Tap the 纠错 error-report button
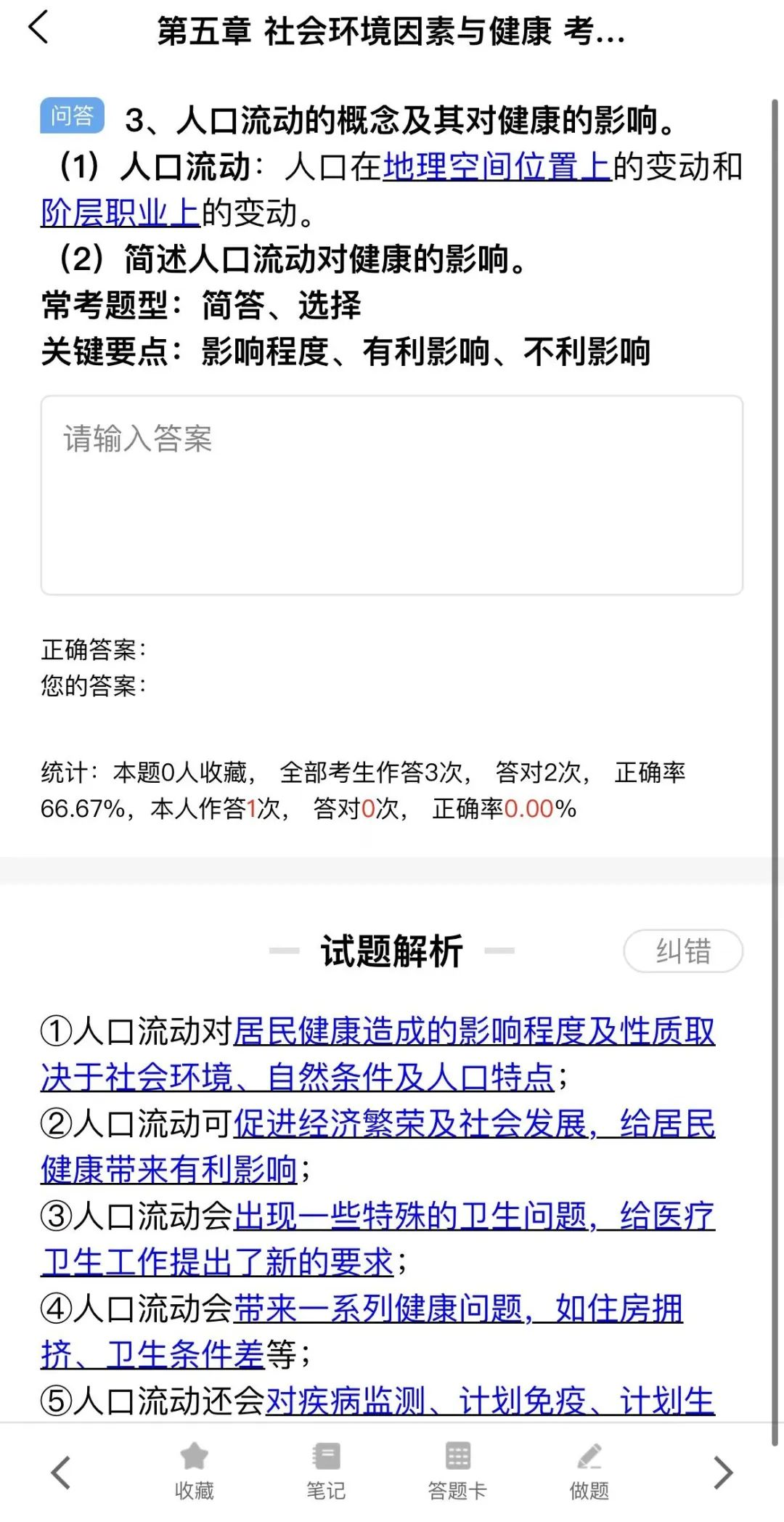 682,951
